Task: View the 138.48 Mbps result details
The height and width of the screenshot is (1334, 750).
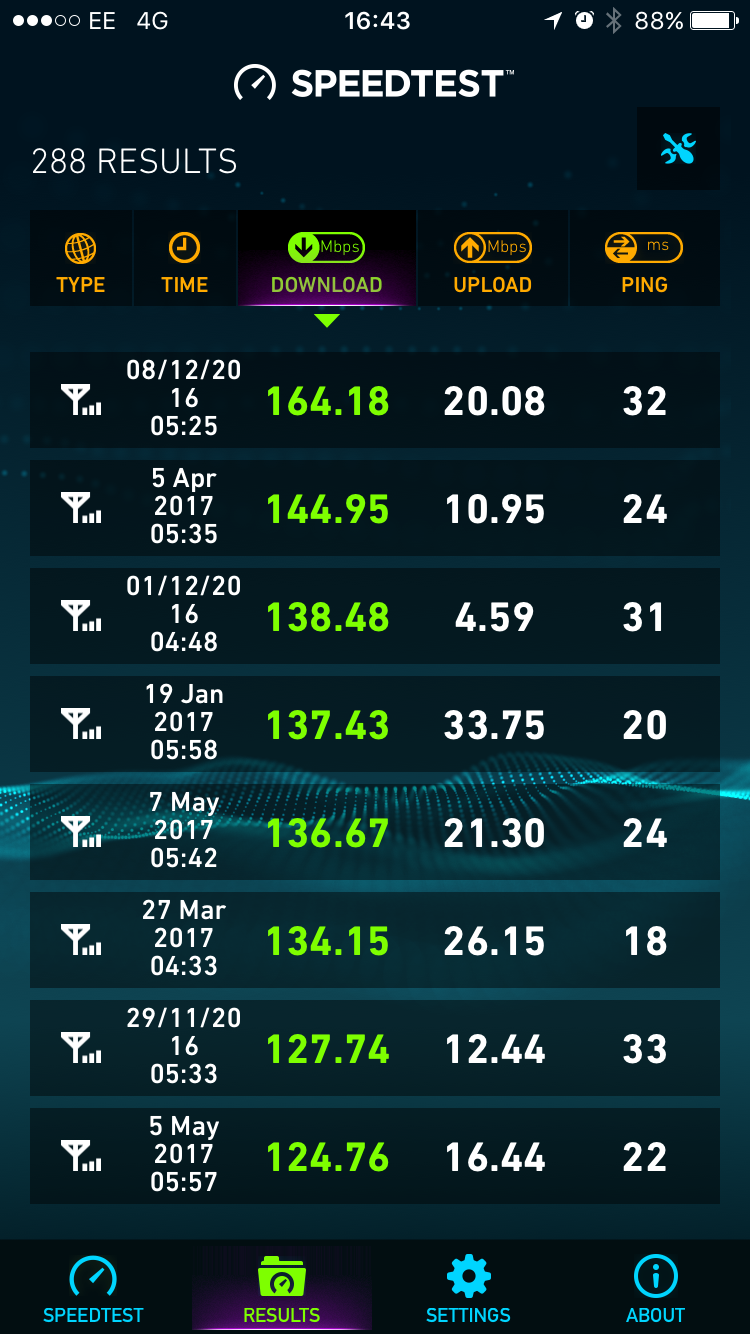Action: point(375,616)
